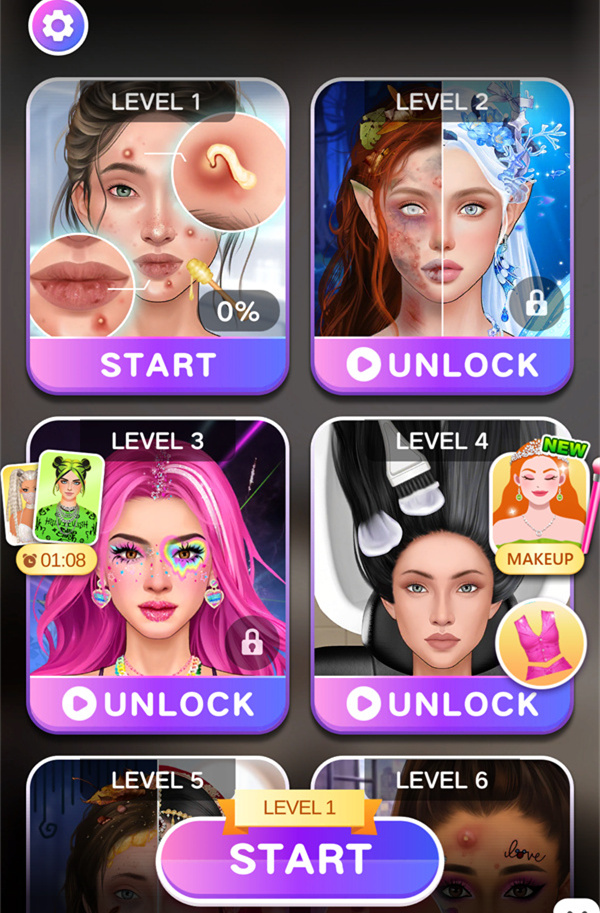
Task: Start Level 1 from its card
Action: click(157, 365)
